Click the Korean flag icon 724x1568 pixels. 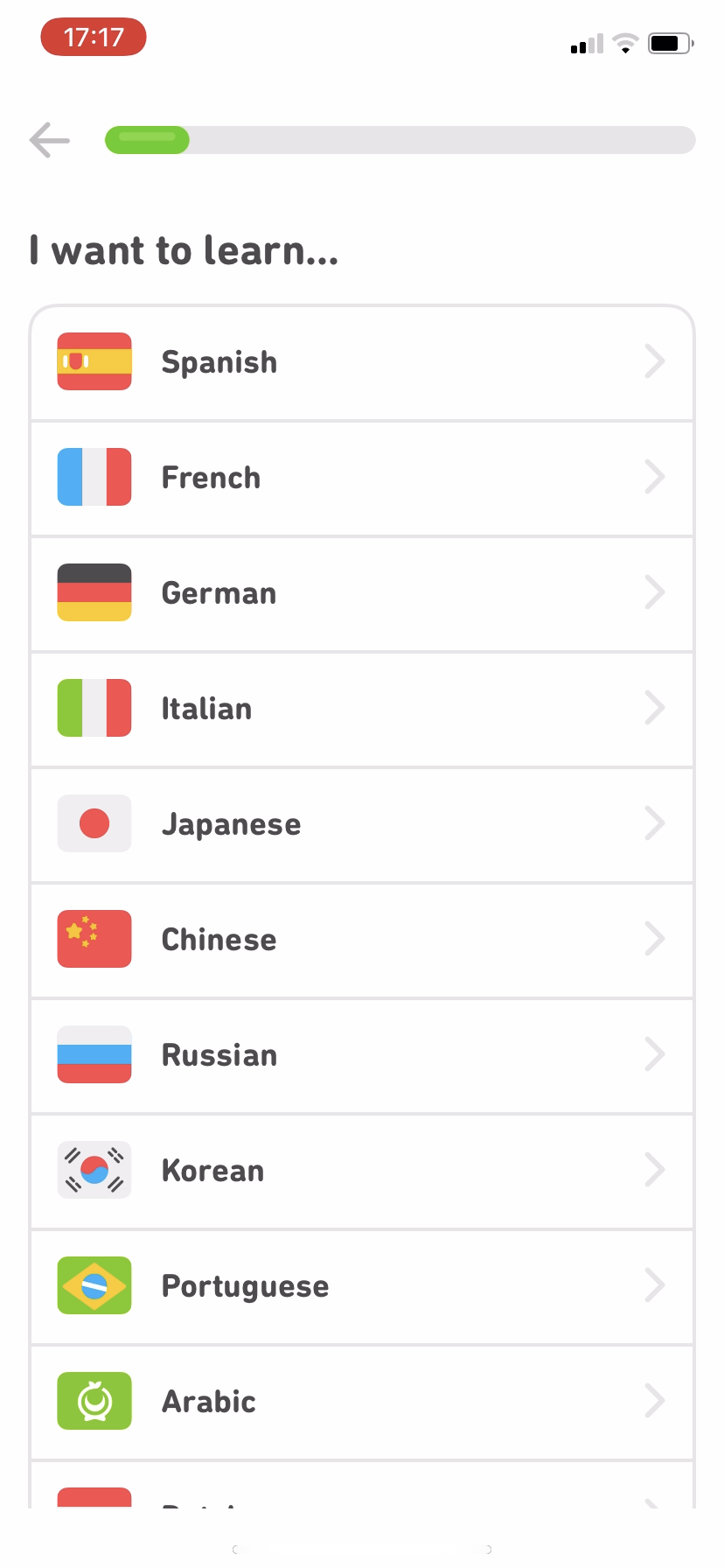[94, 1170]
